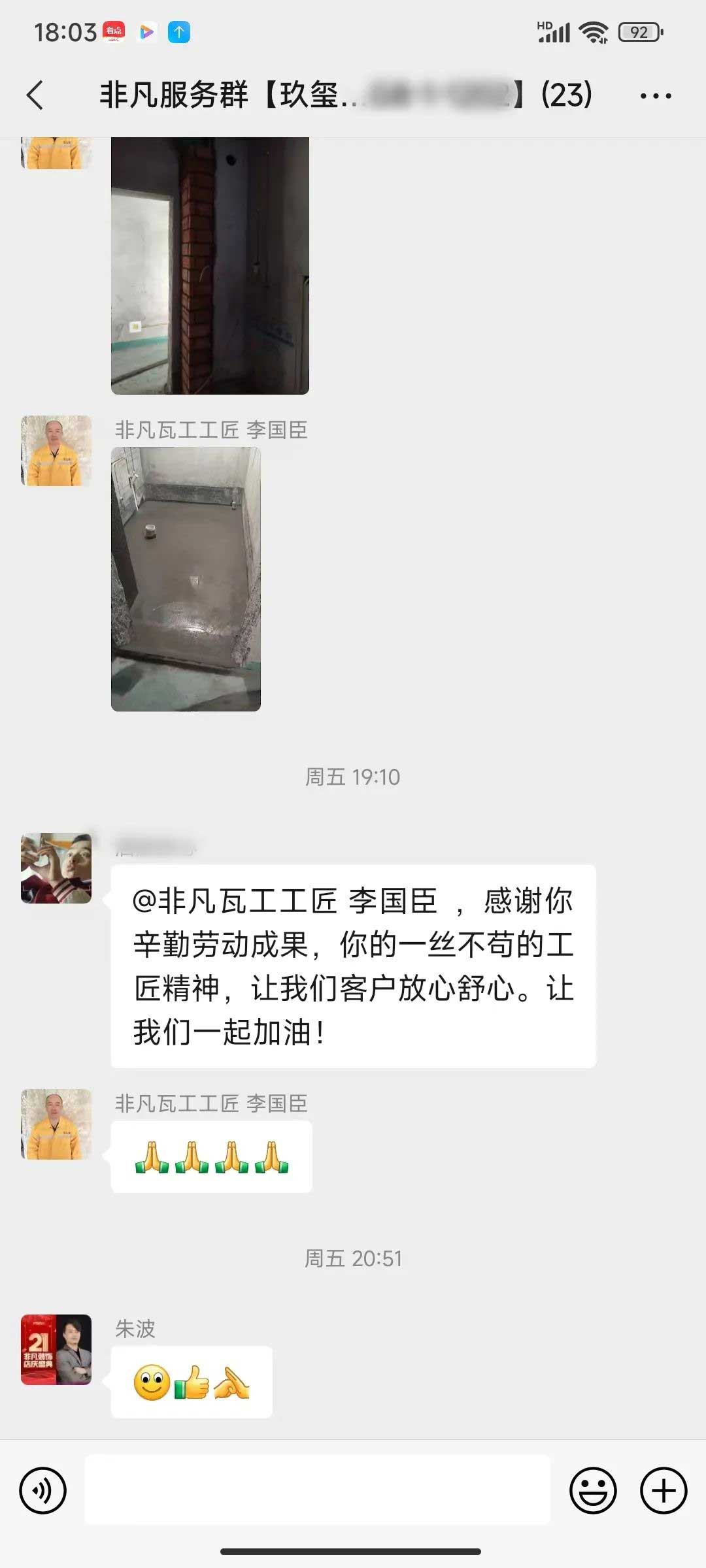Open the emoji sticker panel
Viewport: 706px width, 1568px height.
(593, 1490)
